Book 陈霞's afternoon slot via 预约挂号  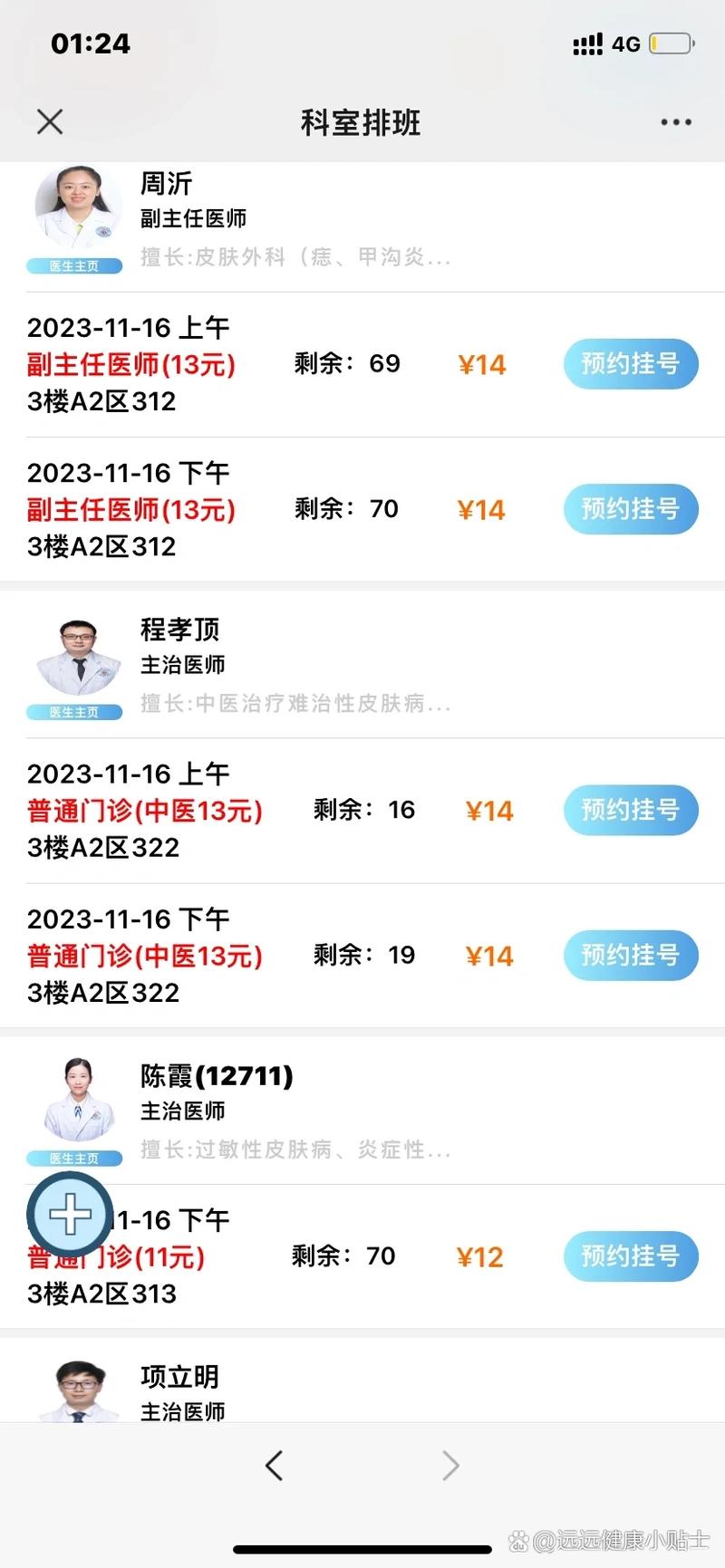point(630,1256)
